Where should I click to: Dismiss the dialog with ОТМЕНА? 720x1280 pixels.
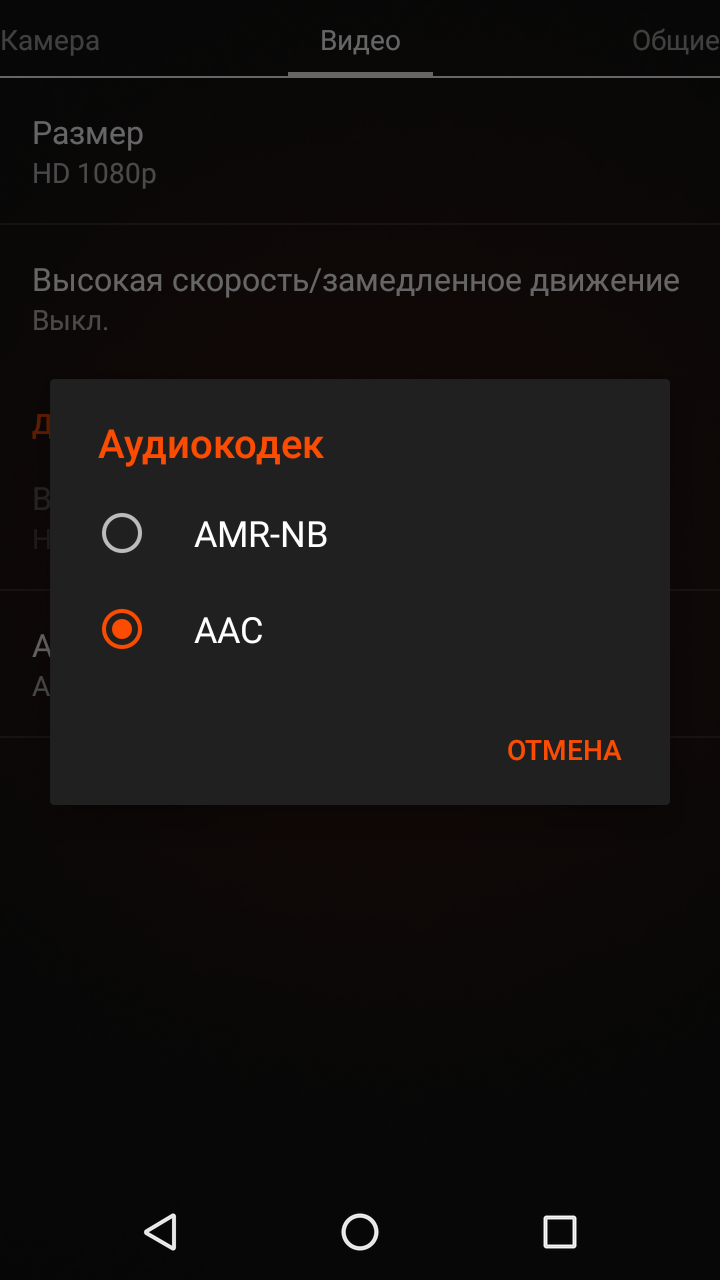pos(564,750)
